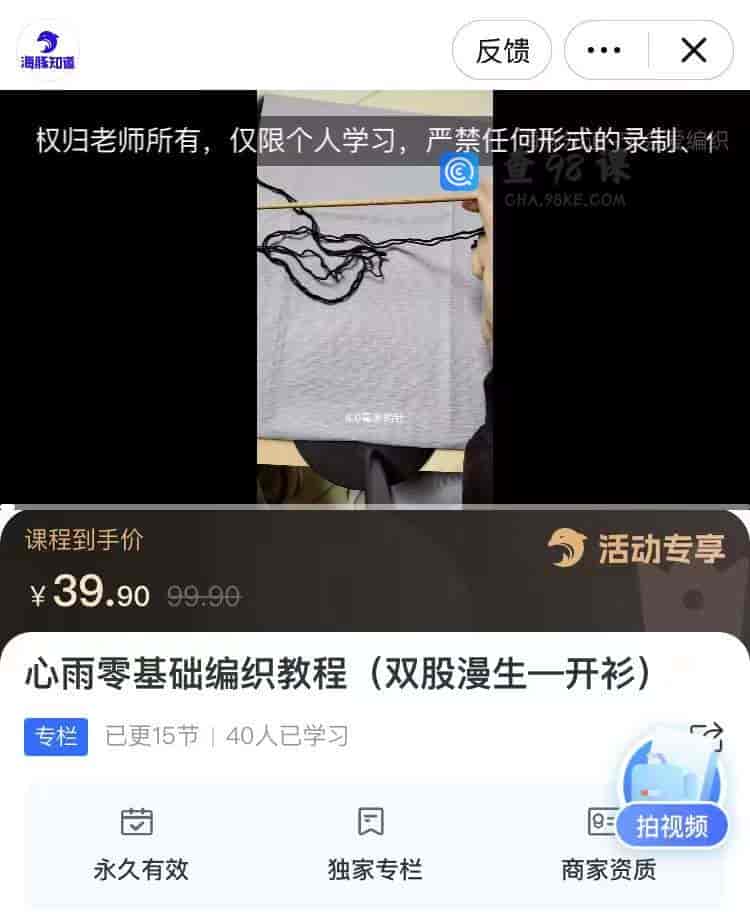Click the course title 心雨零基础编织教程
This screenshot has width=750, height=912.
coord(335,677)
